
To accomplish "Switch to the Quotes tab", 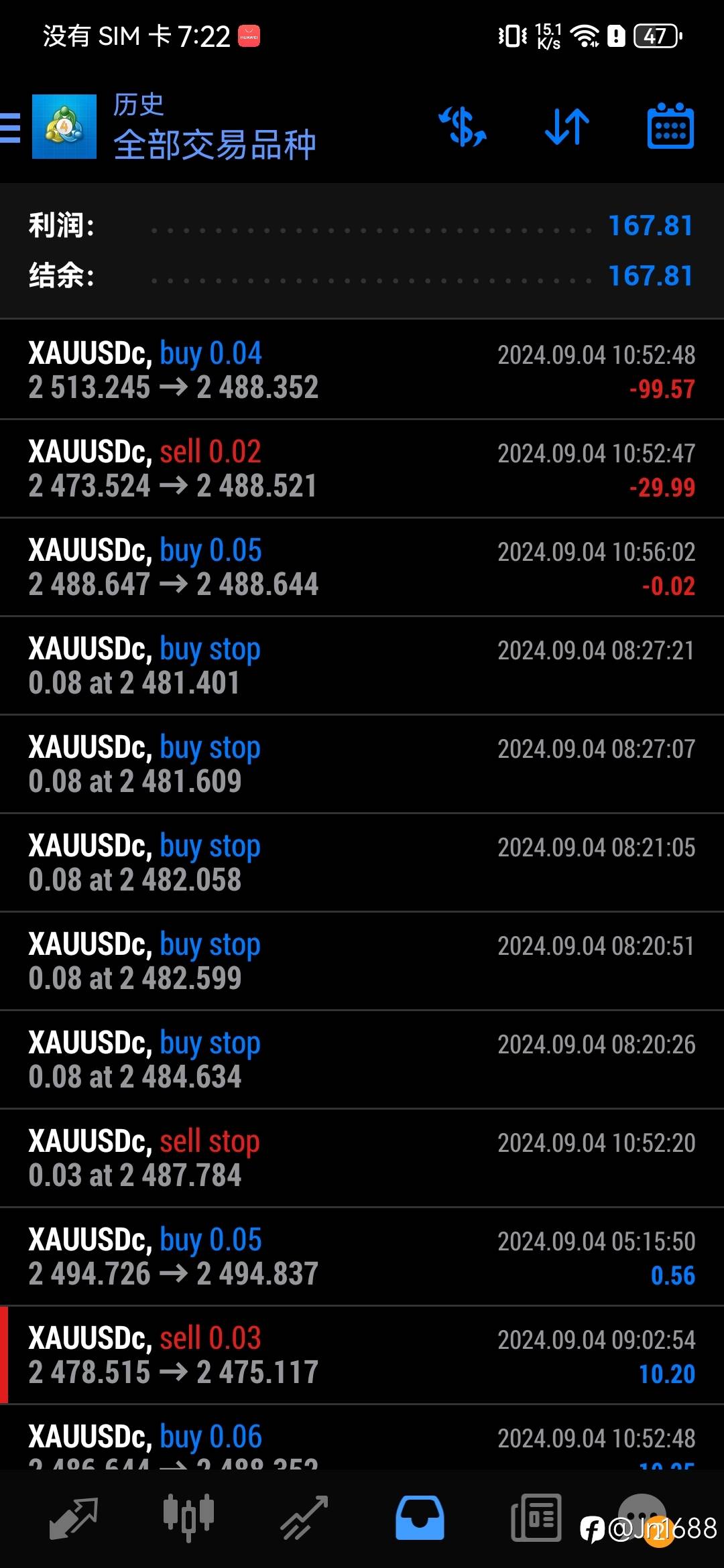I will [74, 1517].
